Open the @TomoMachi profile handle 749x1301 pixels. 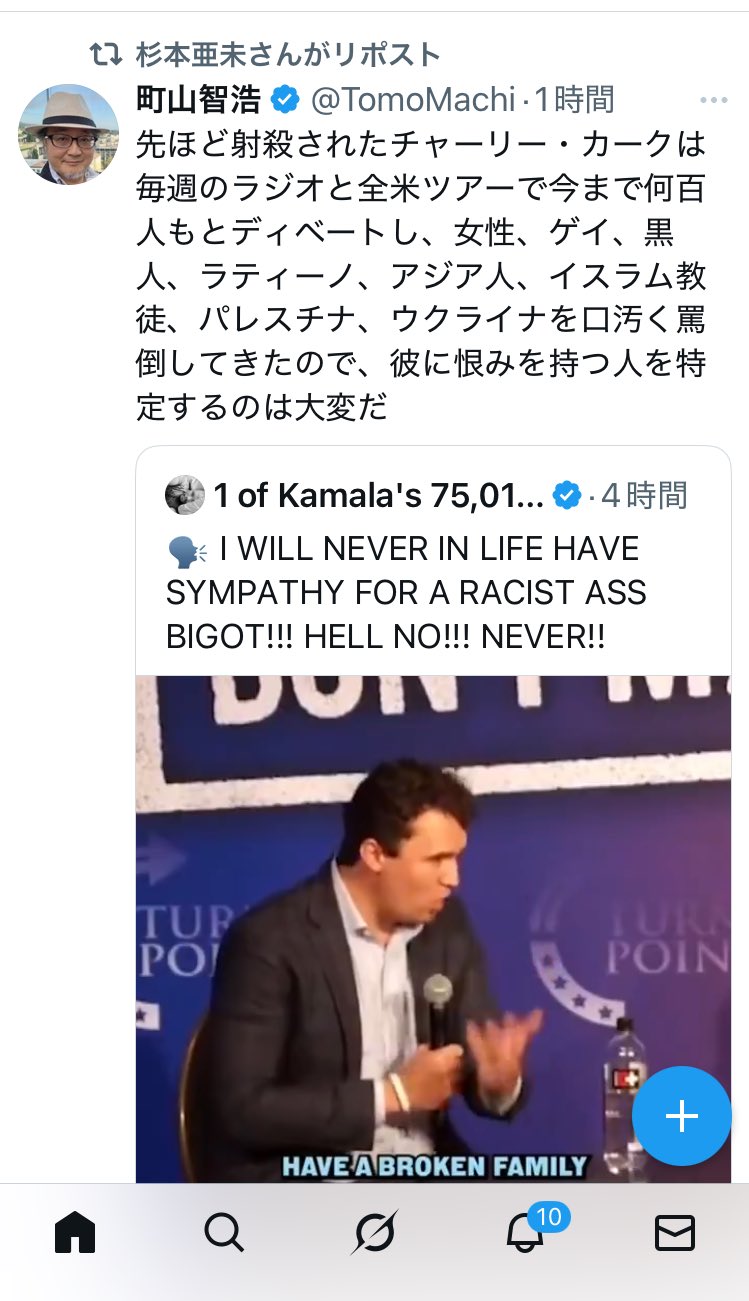click(x=414, y=100)
